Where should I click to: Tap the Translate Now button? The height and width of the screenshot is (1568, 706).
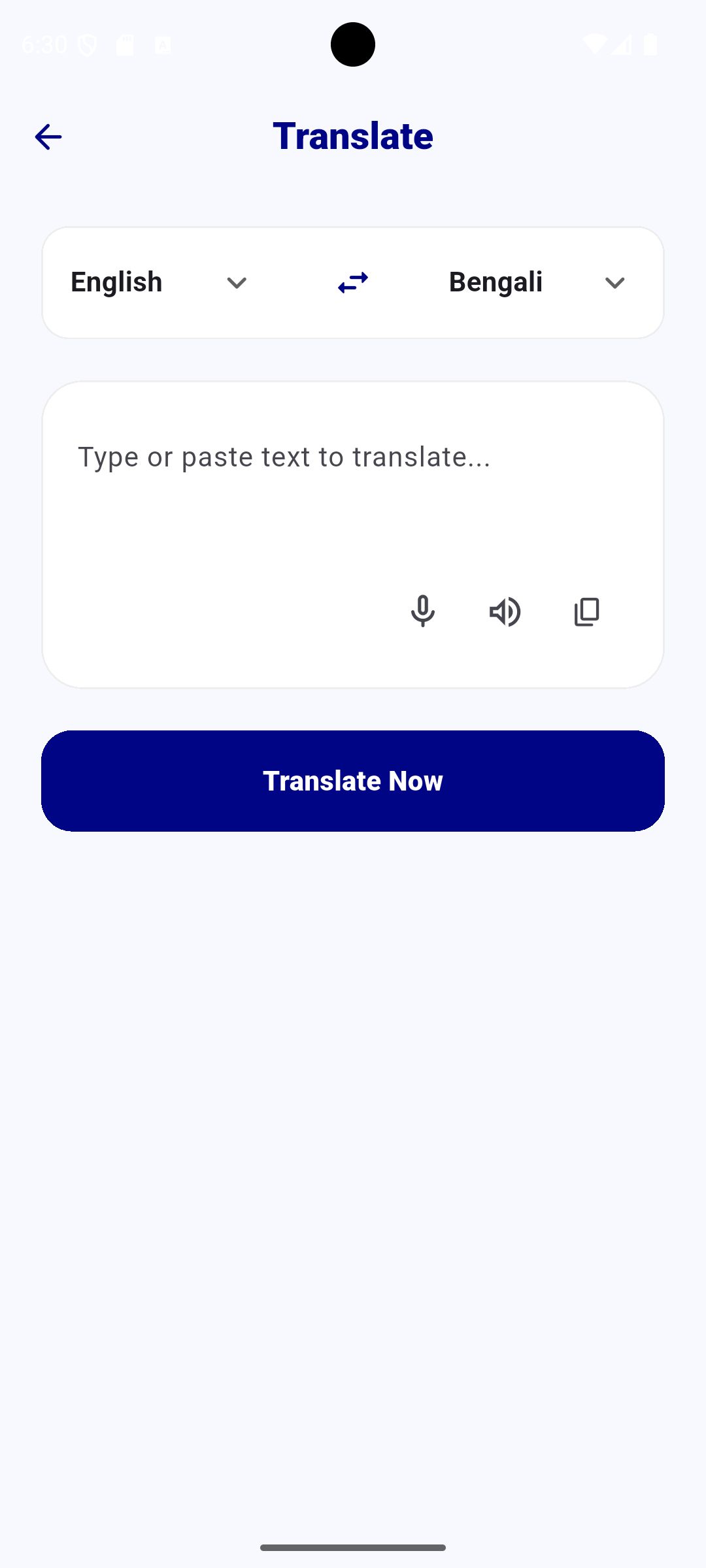coord(353,781)
